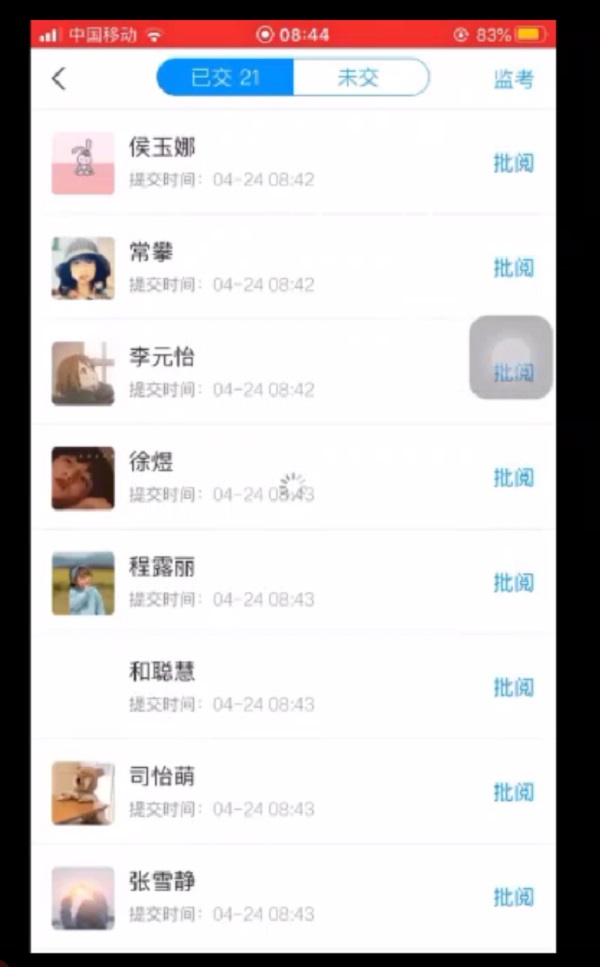The image size is (600, 967).
Task: Open 批阅 for 和聪慧
Action: tap(513, 687)
